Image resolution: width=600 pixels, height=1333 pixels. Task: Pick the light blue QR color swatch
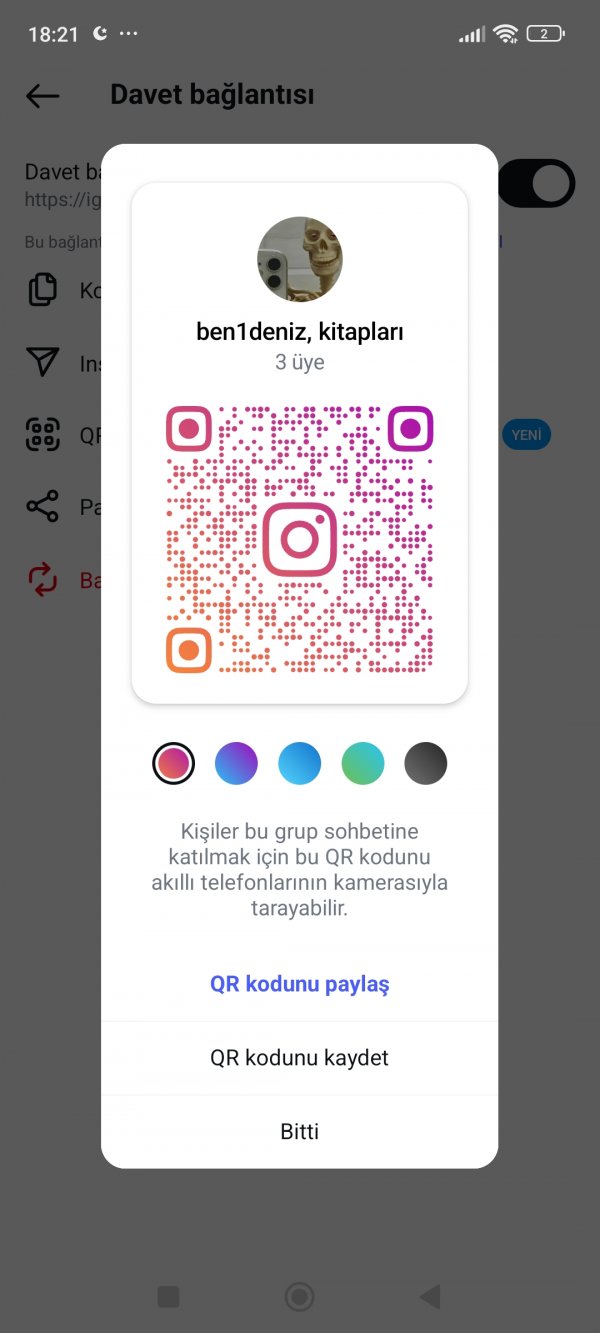pos(300,764)
